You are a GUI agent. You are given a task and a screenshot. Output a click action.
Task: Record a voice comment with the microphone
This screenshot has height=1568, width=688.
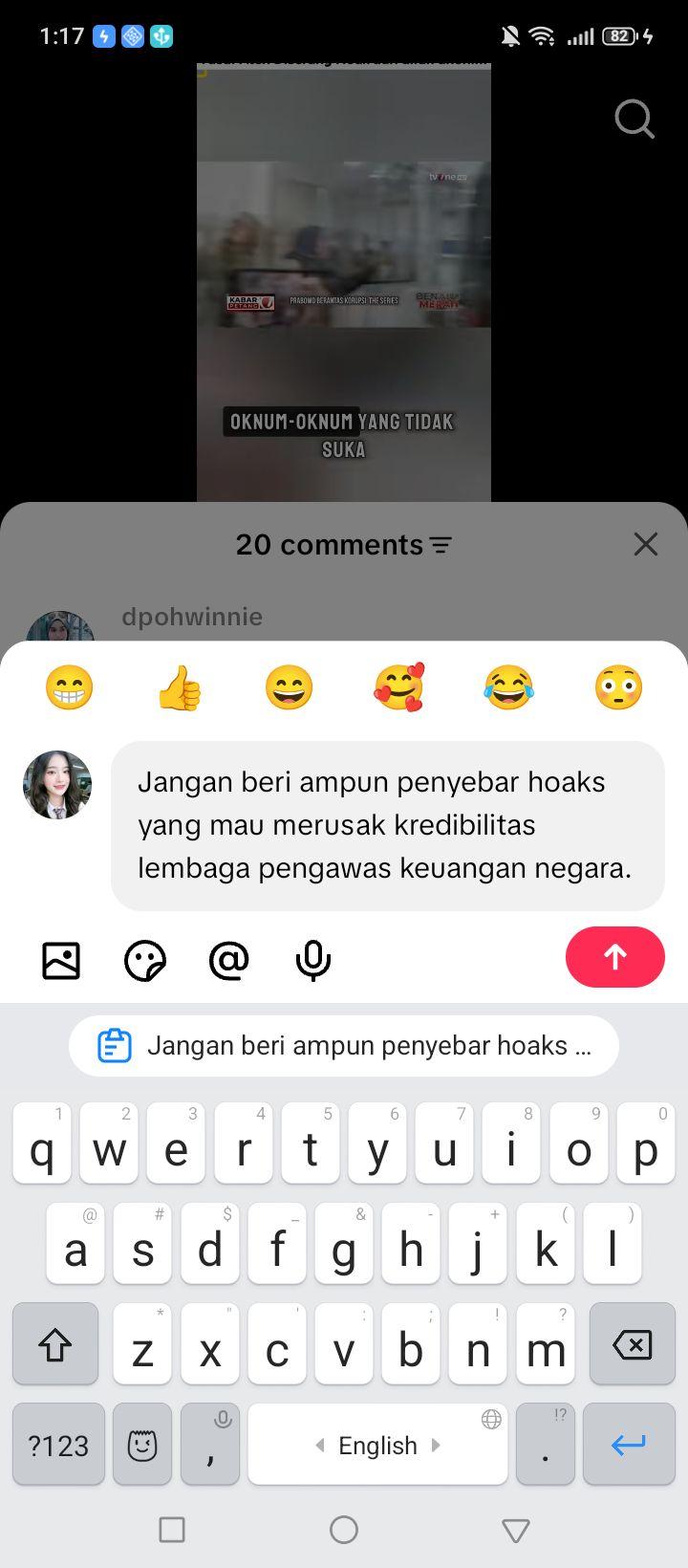pyautogui.click(x=313, y=960)
